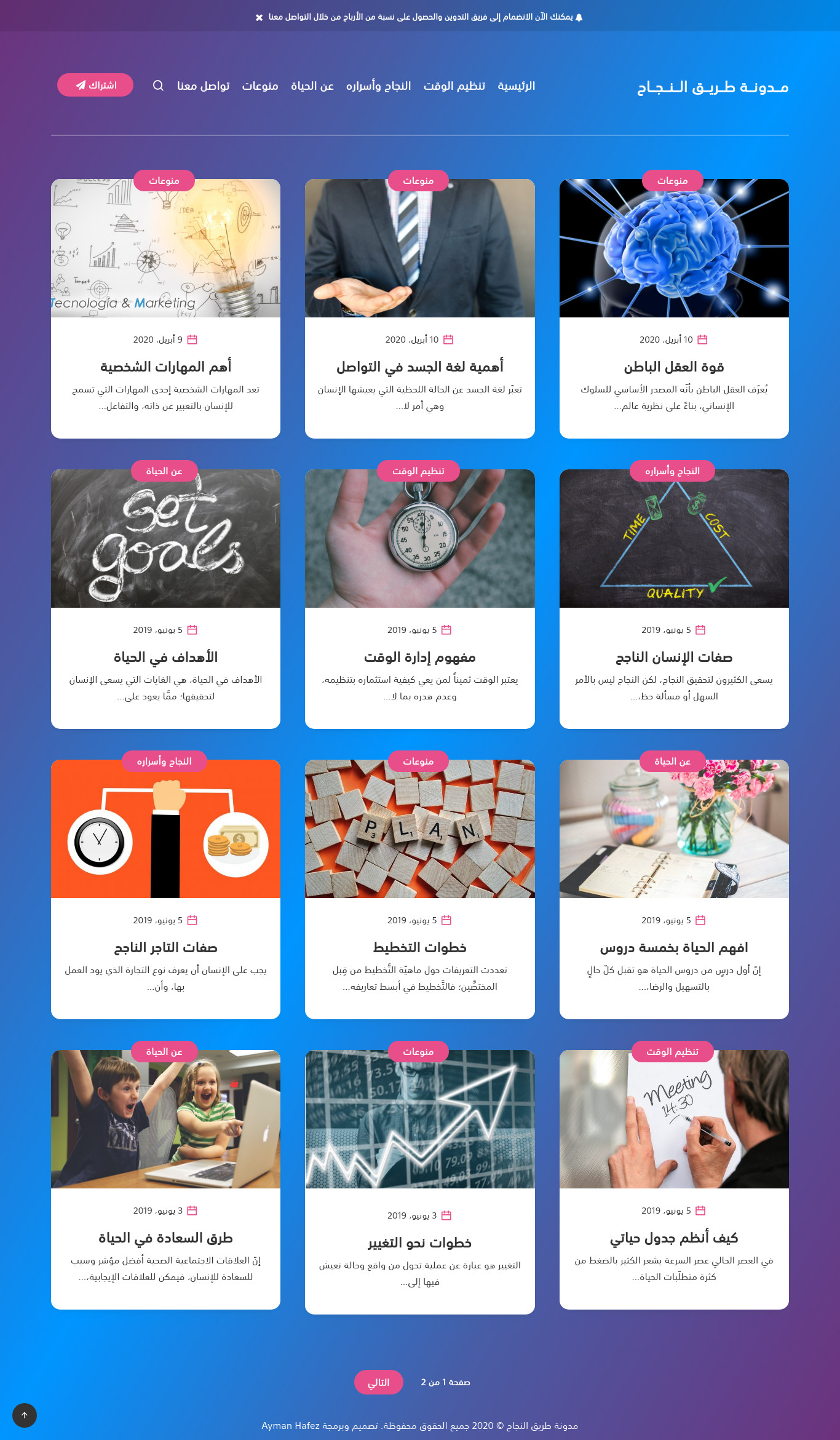Open the article أهمية لغة الجسد في التواصل

click(420, 367)
